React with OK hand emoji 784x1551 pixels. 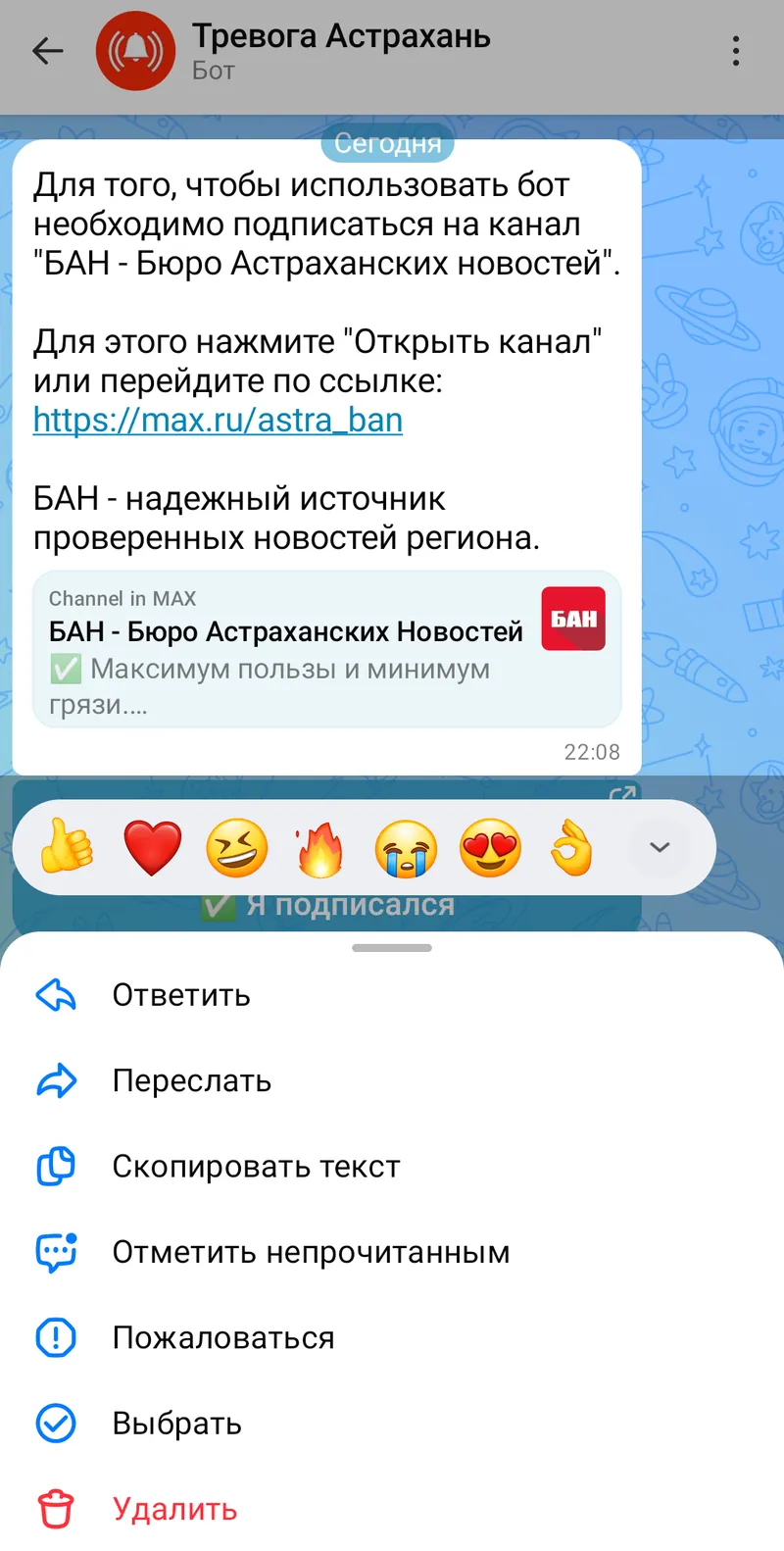pyautogui.click(x=572, y=847)
